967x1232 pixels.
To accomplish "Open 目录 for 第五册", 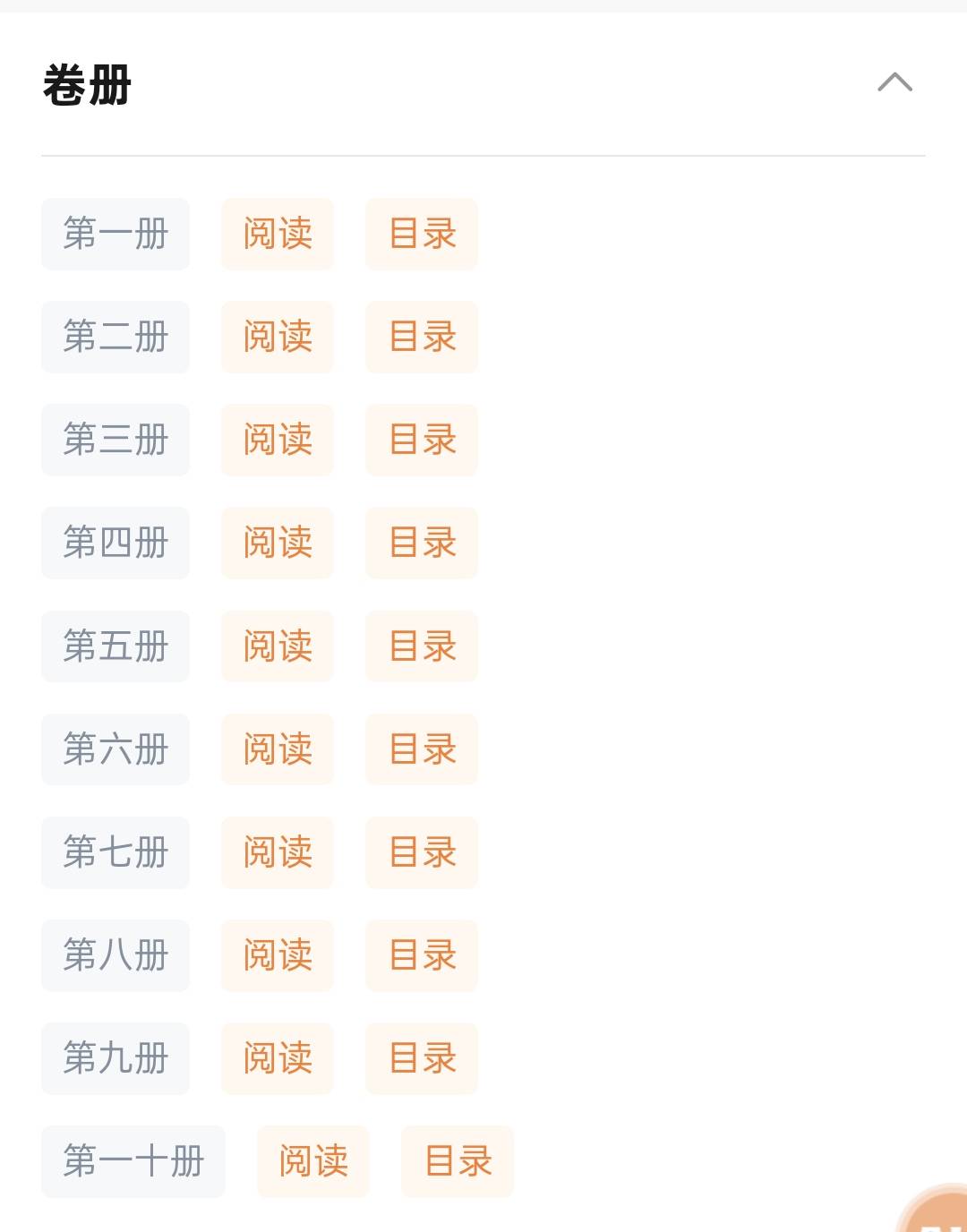I will [422, 646].
